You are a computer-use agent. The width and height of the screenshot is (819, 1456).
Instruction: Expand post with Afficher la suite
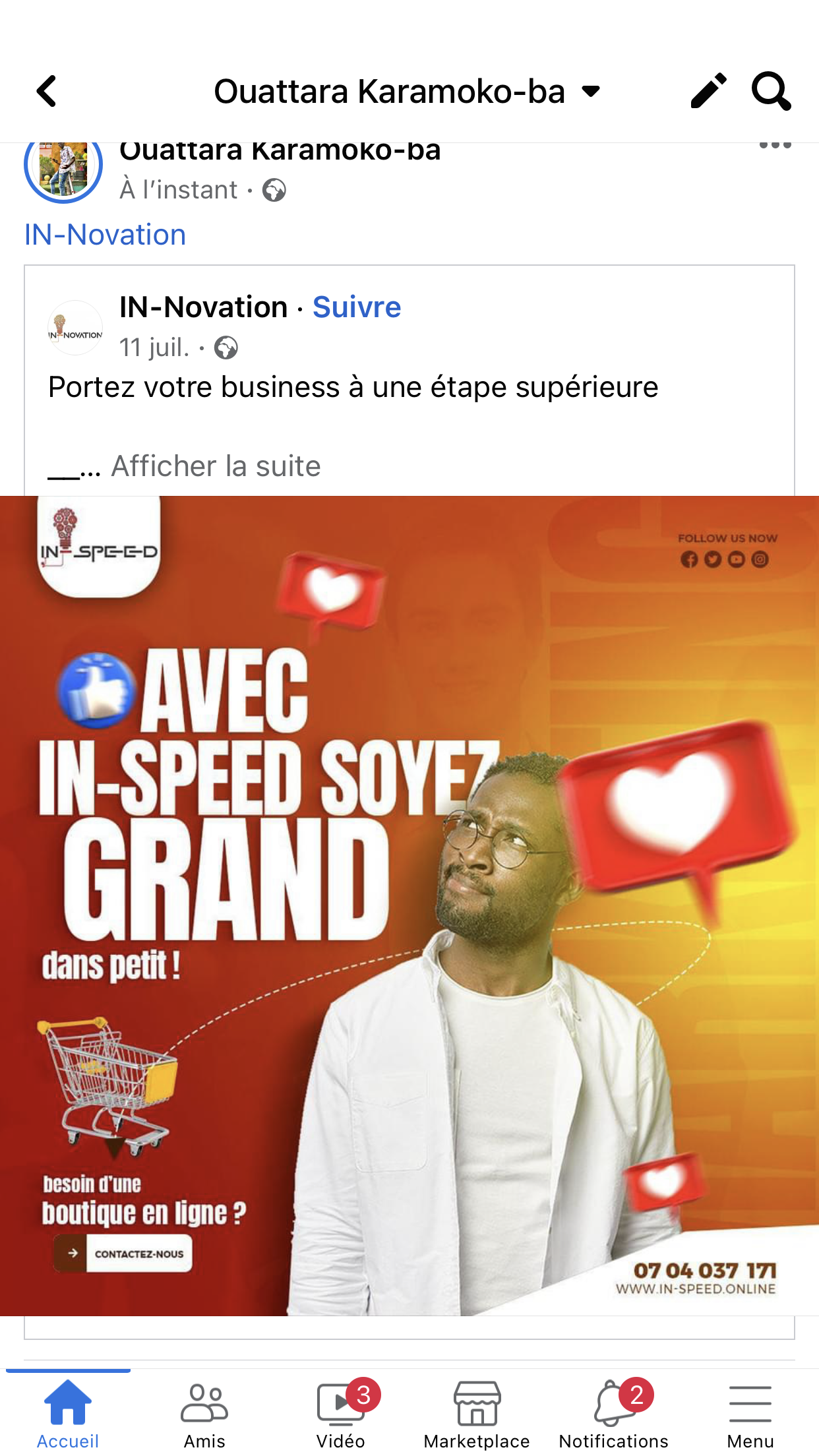point(216,466)
